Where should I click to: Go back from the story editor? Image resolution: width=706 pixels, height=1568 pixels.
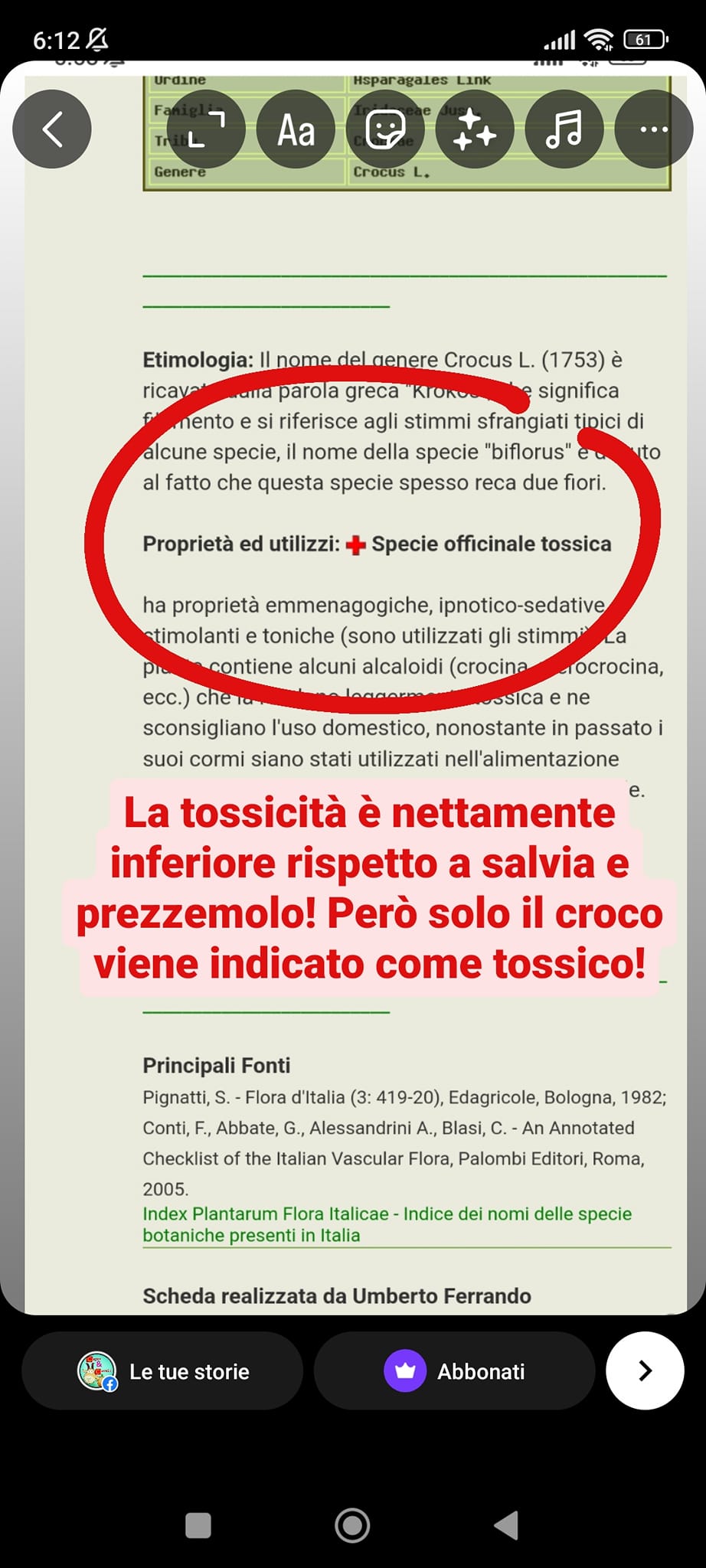[52, 129]
